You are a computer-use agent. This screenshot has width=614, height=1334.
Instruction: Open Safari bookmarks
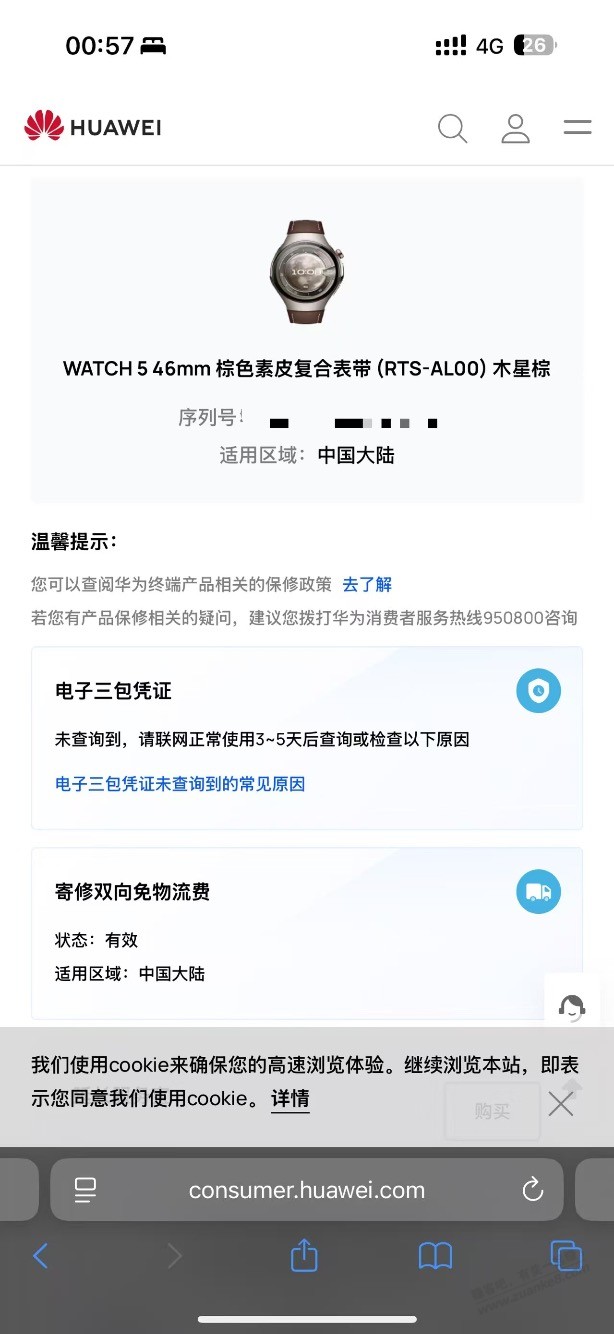pyautogui.click(x=435, y=1256)
